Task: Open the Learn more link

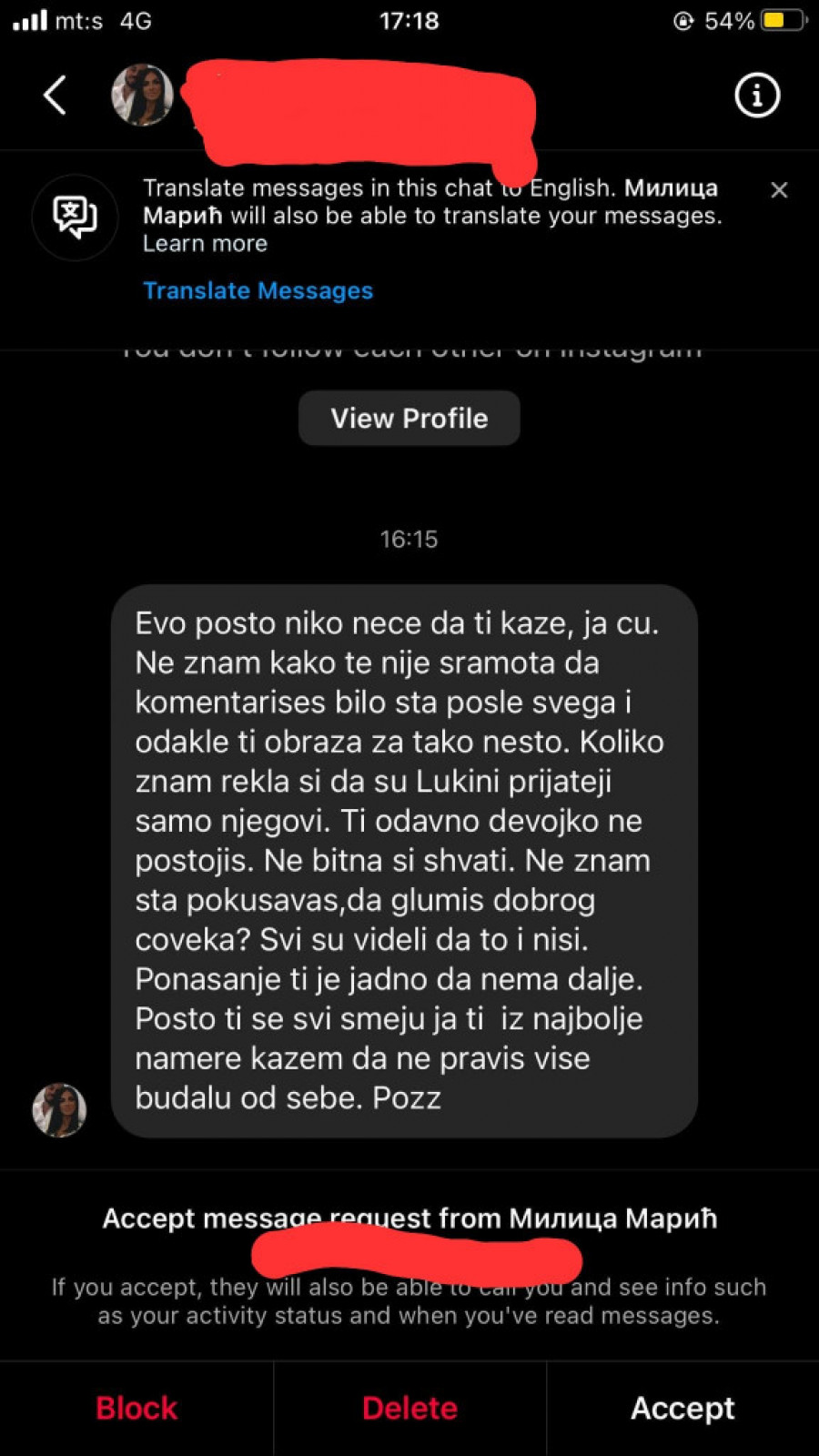Action: point(205,244)
